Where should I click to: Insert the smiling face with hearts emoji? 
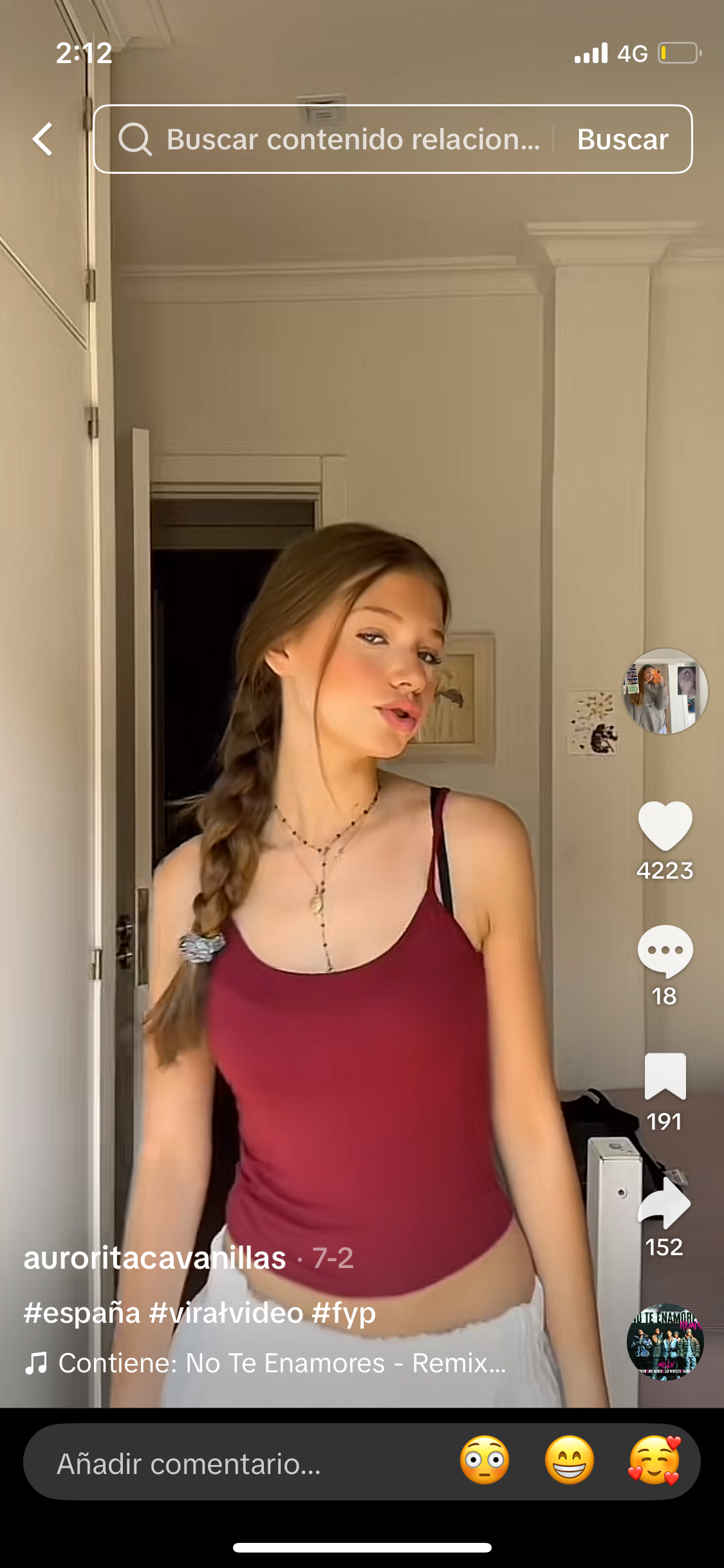pyautogui.click(x=654, y=1460)
